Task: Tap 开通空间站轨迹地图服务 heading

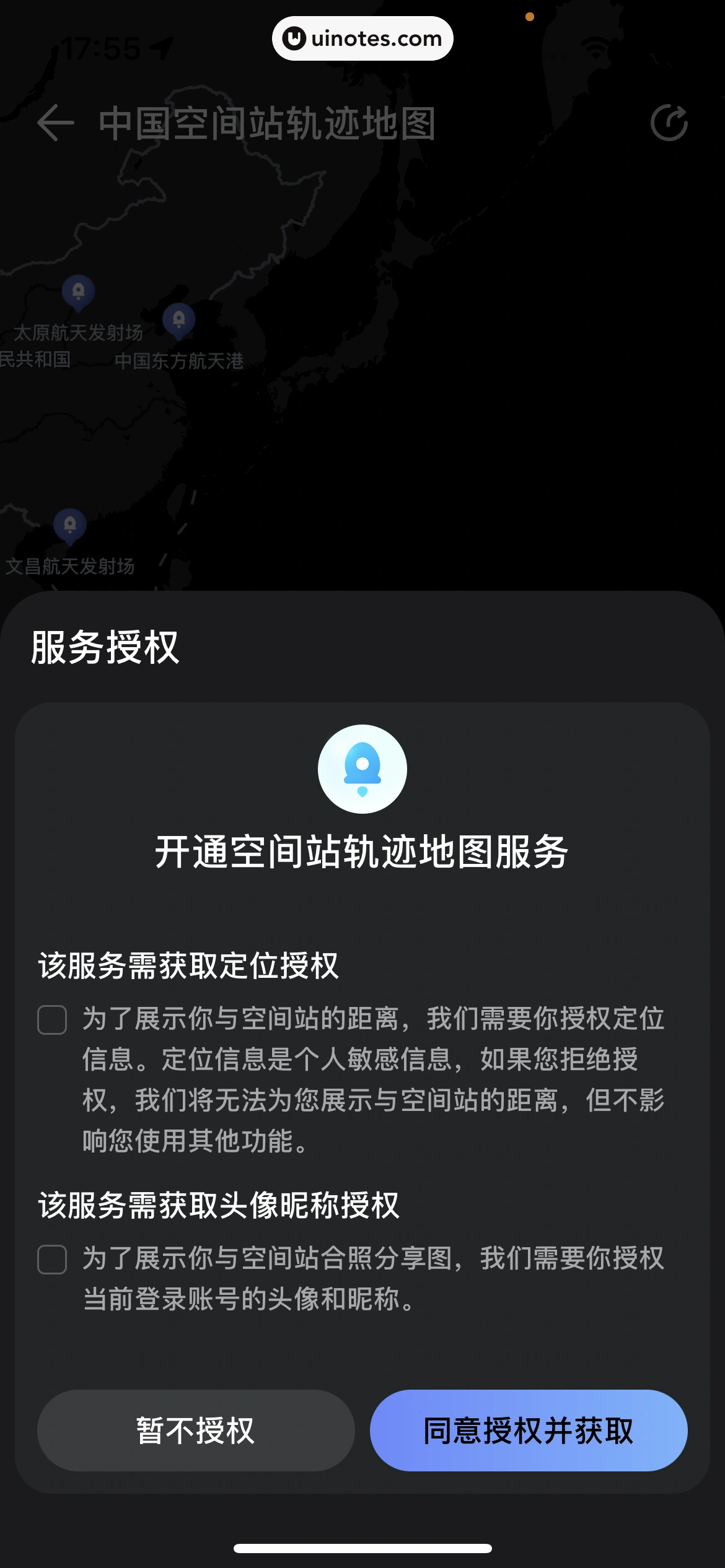Action: [361, 853]
